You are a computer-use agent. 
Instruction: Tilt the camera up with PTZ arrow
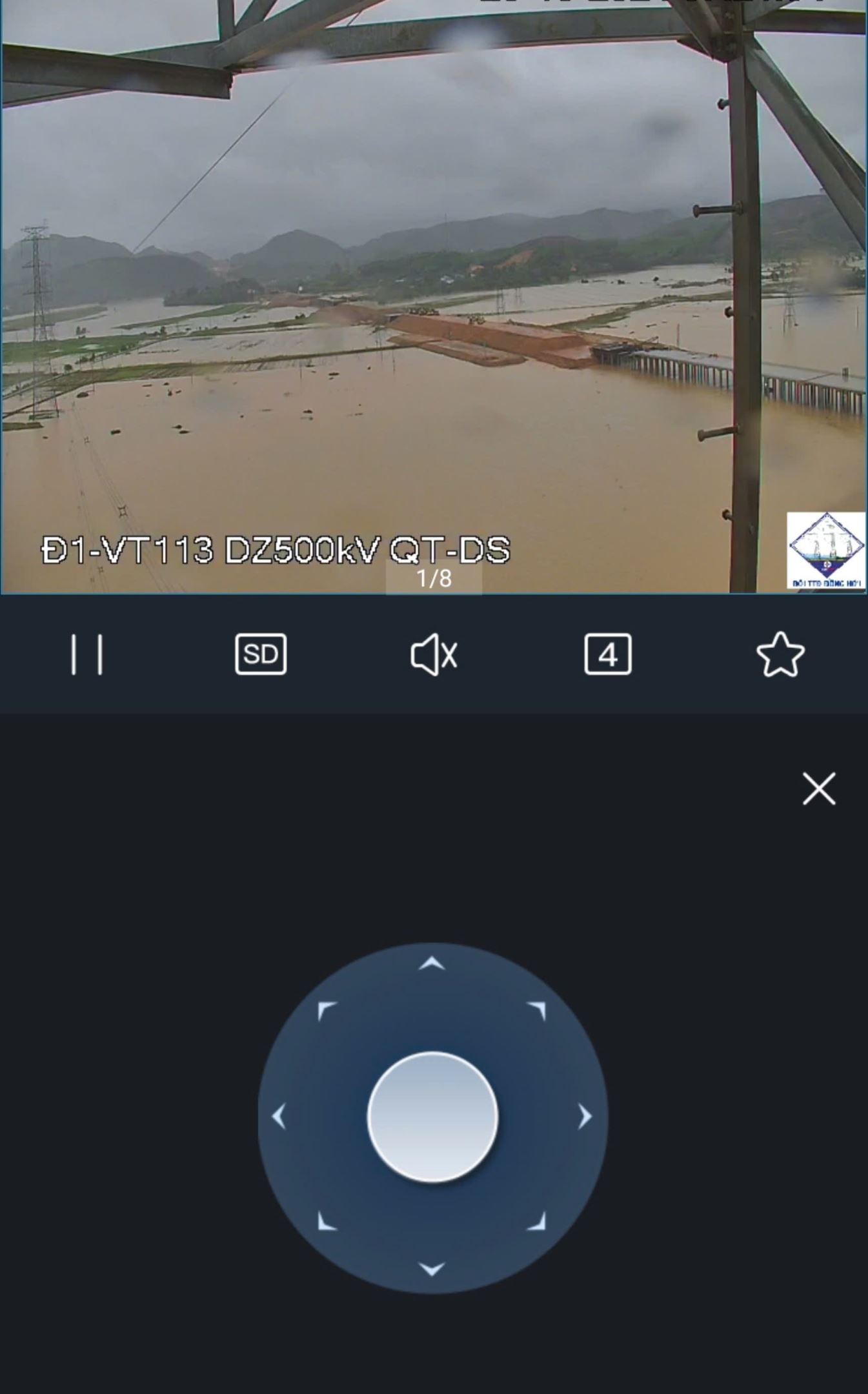[432, 964]
